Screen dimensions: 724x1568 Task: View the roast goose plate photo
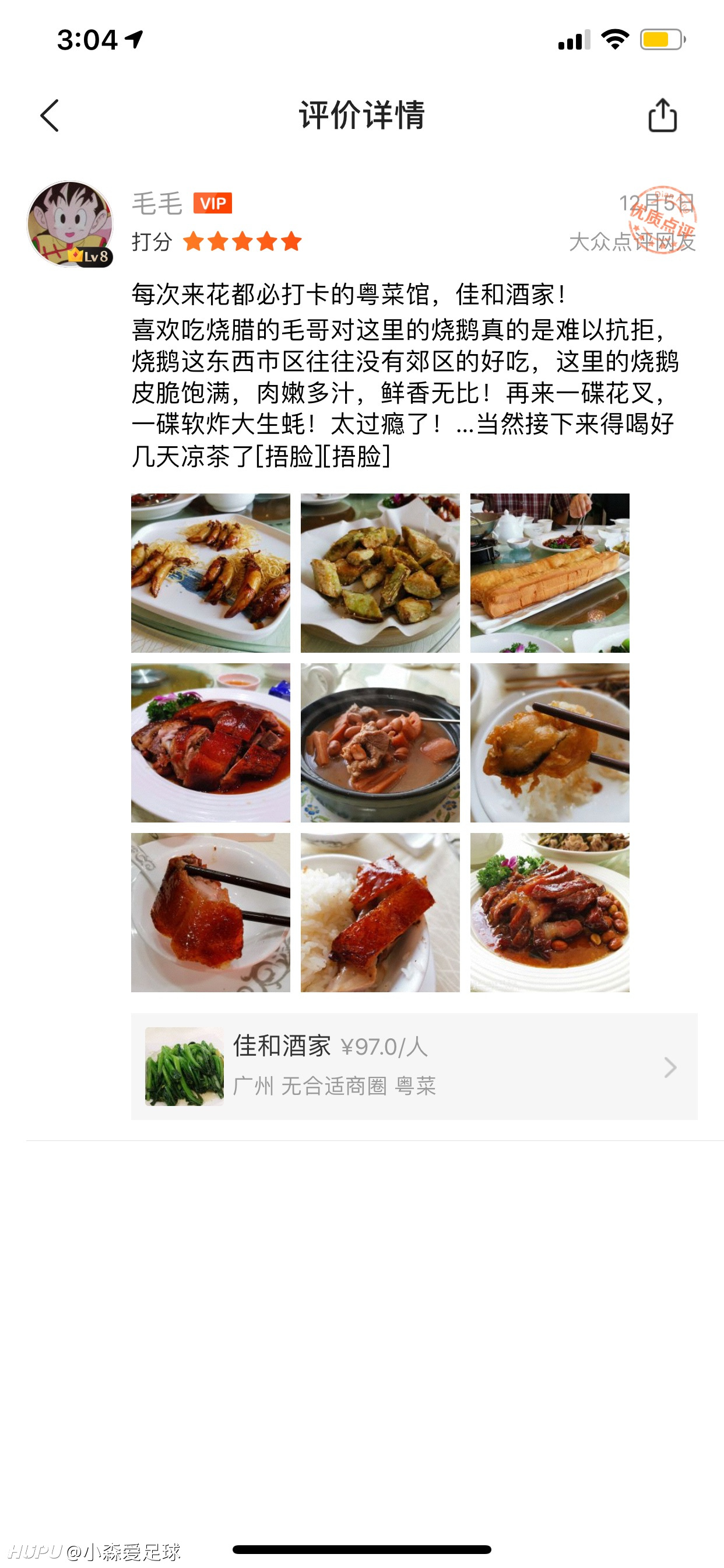(210, 743)
